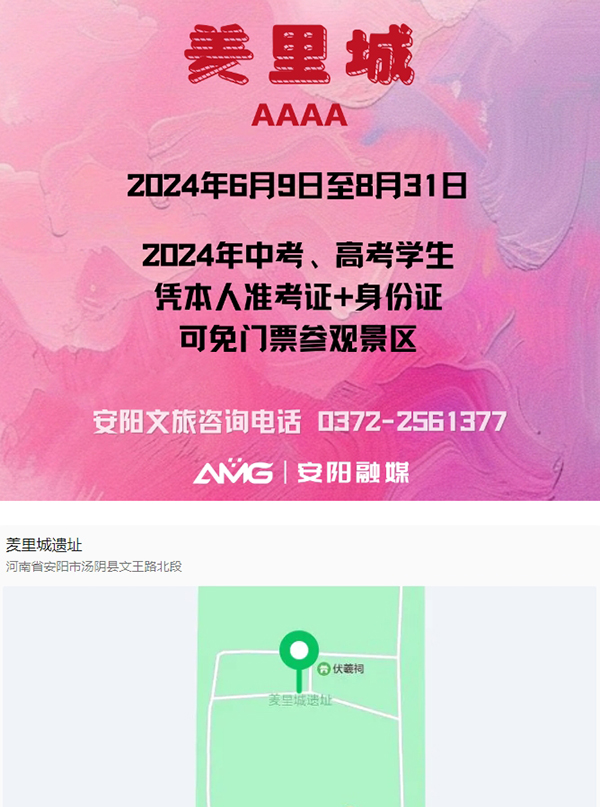View the 羑里城 poster image full screen
Image resolution: width=600 pixels, height=807 pixels.
(x=300, y=250)
